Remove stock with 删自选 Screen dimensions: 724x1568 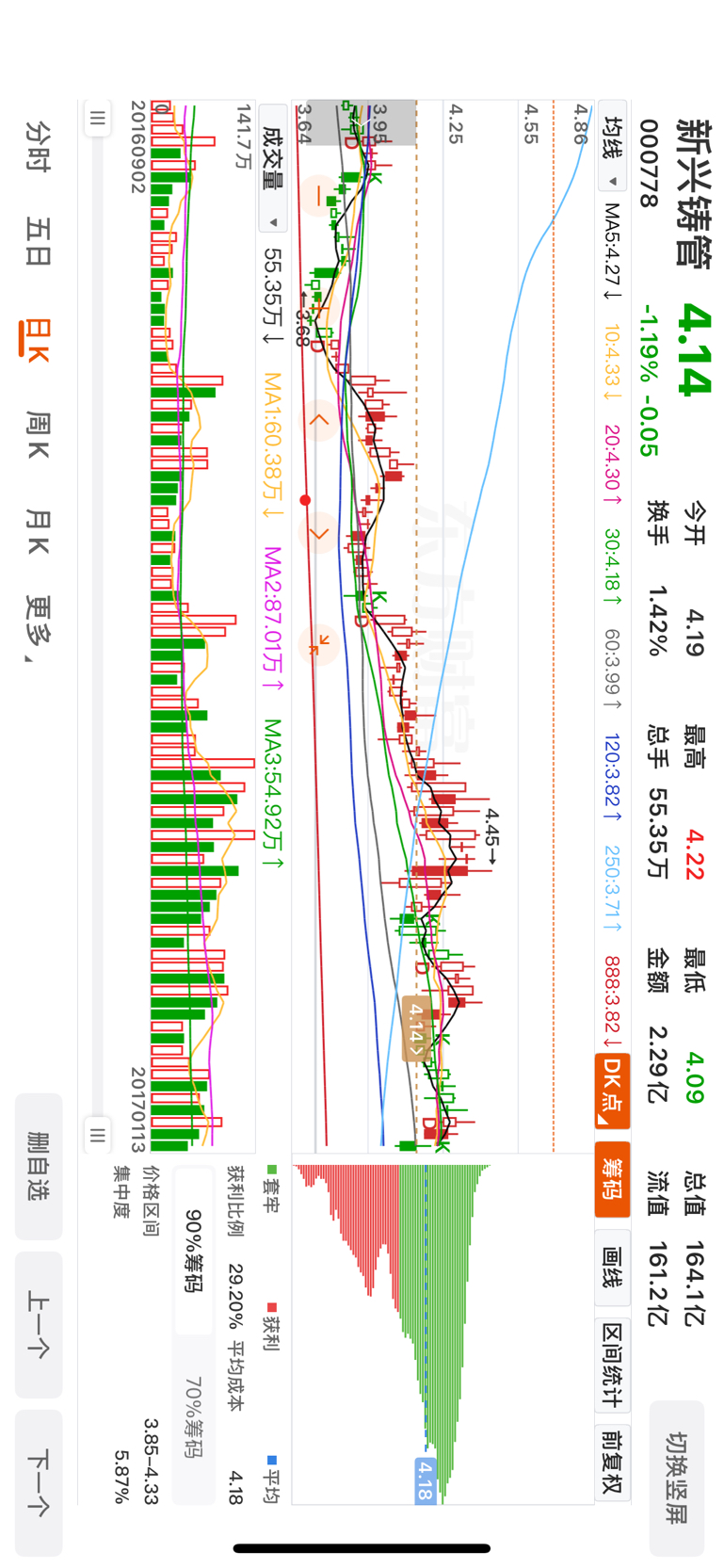coord(39,1165)
